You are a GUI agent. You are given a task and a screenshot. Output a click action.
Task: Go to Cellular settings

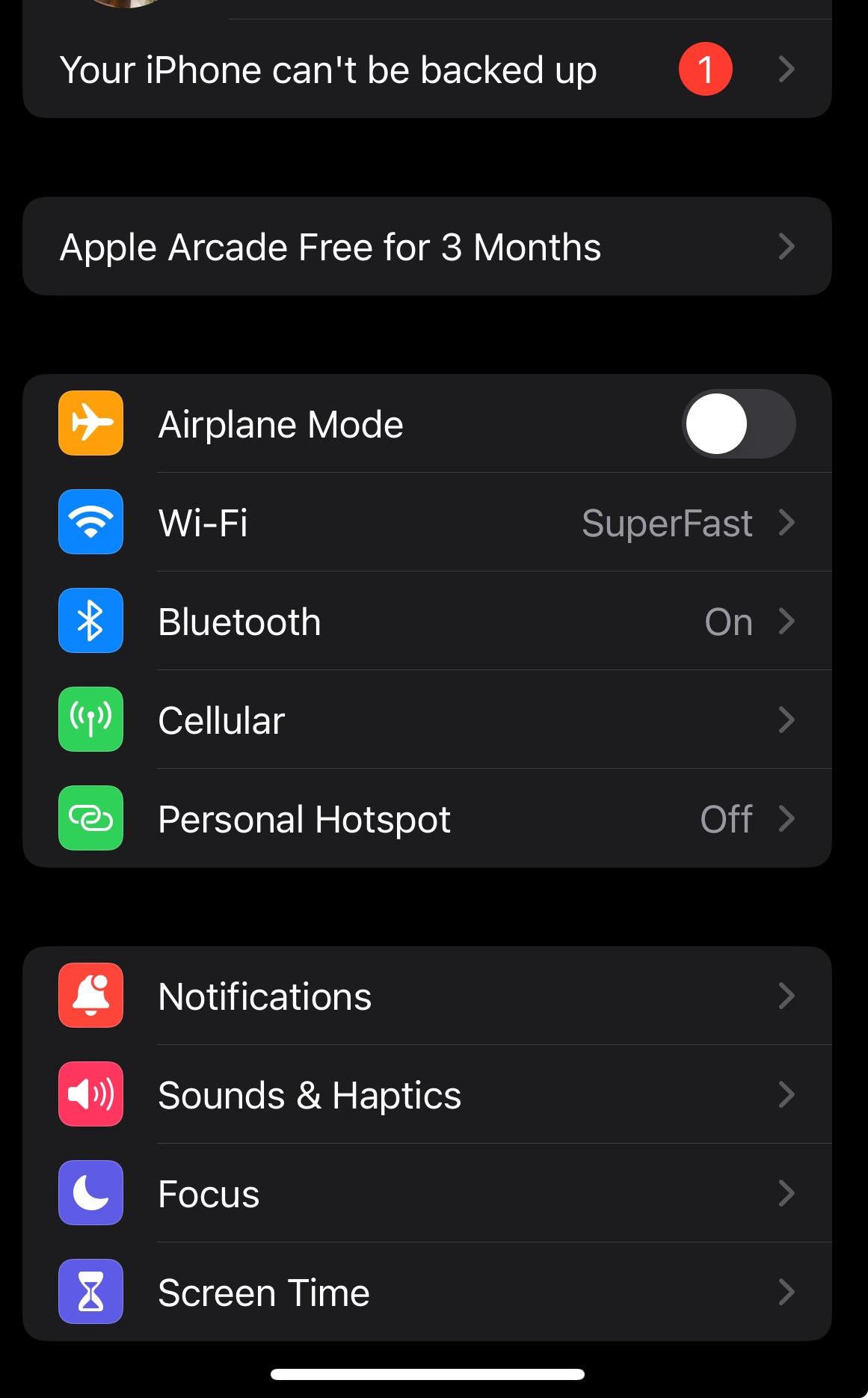(426, 720)
